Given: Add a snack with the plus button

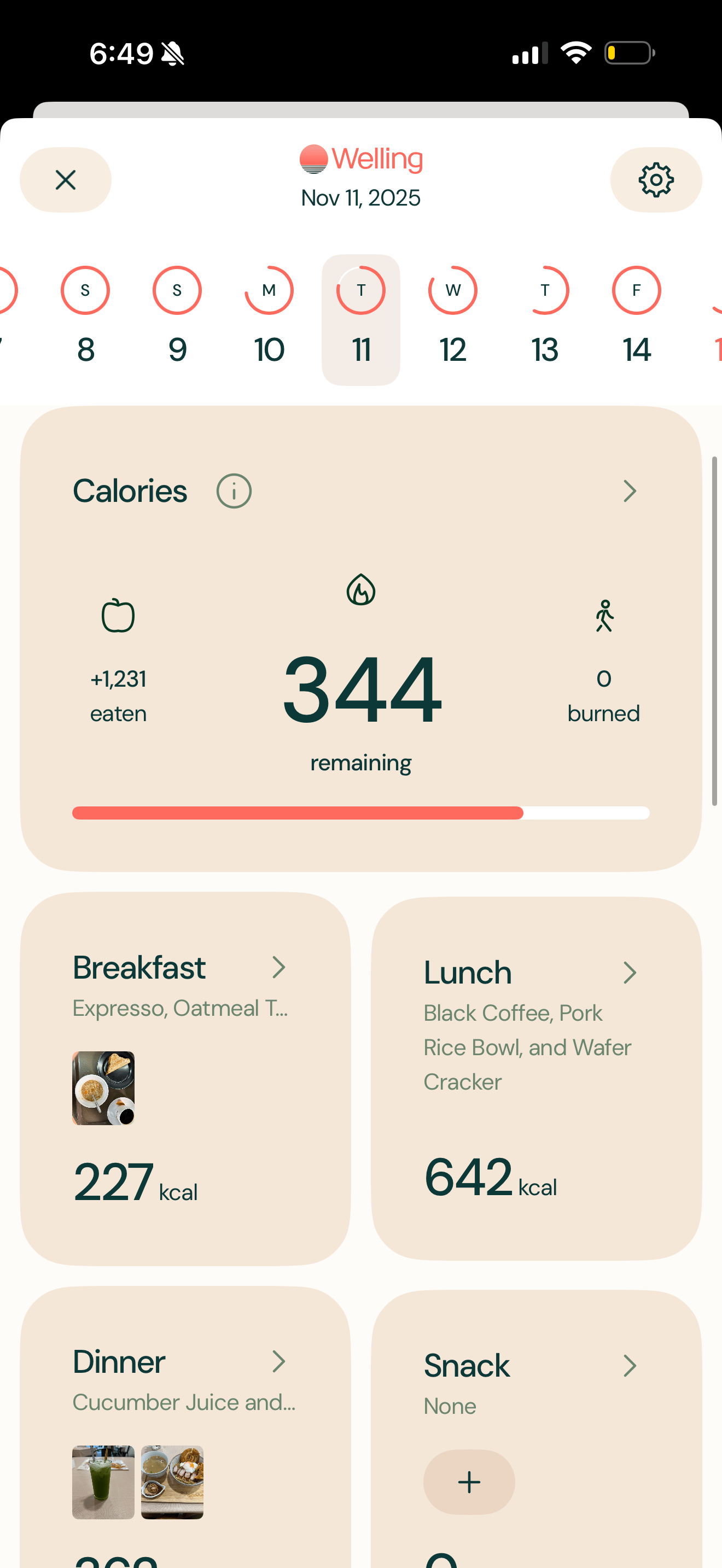Looking at the screenshot, I should coord(469,1482).
